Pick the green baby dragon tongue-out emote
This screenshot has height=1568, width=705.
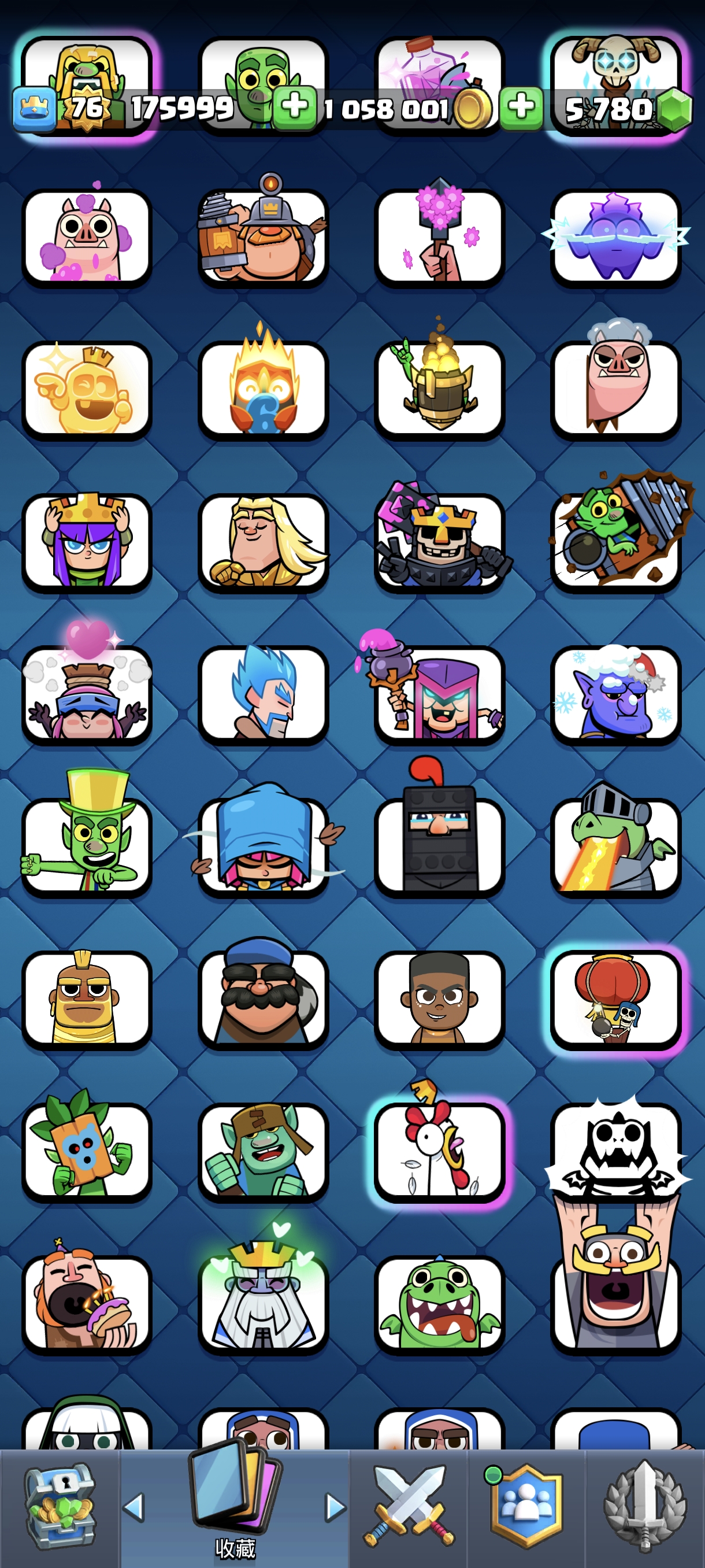click(439, 1303)
